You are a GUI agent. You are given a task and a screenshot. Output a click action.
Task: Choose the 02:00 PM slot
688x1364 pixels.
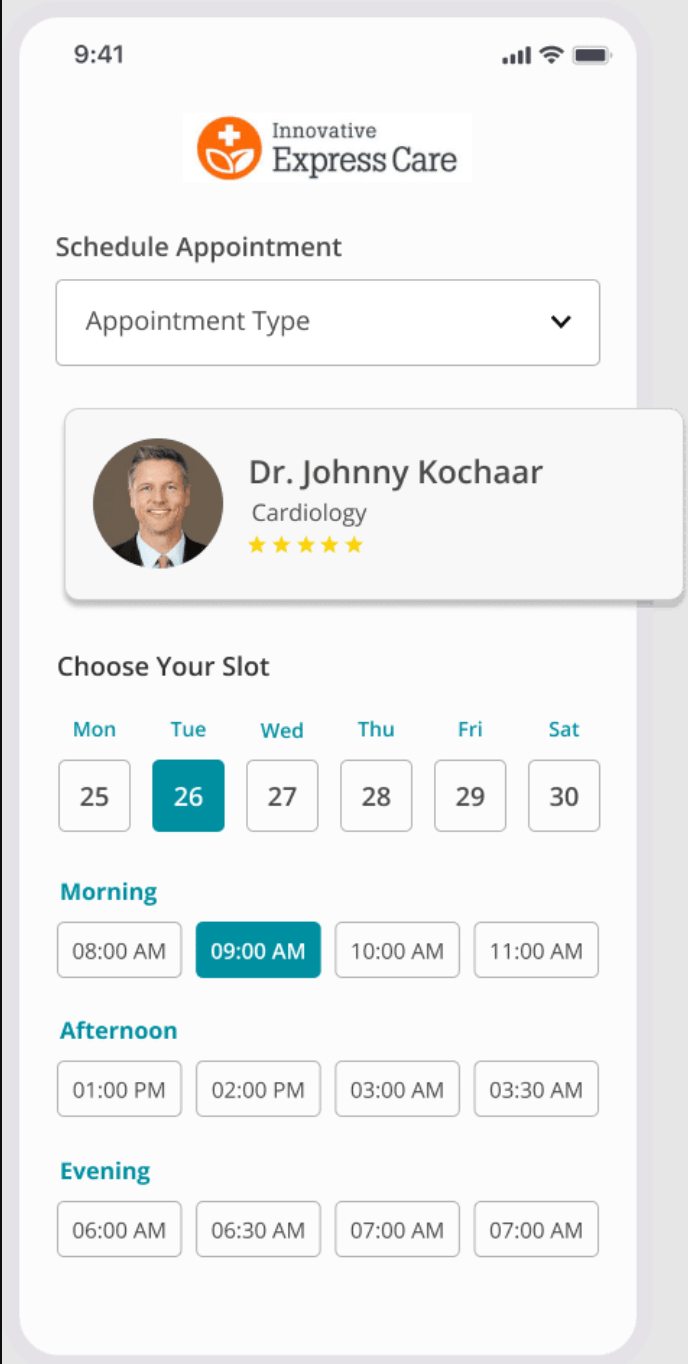tap(258, 1089)
